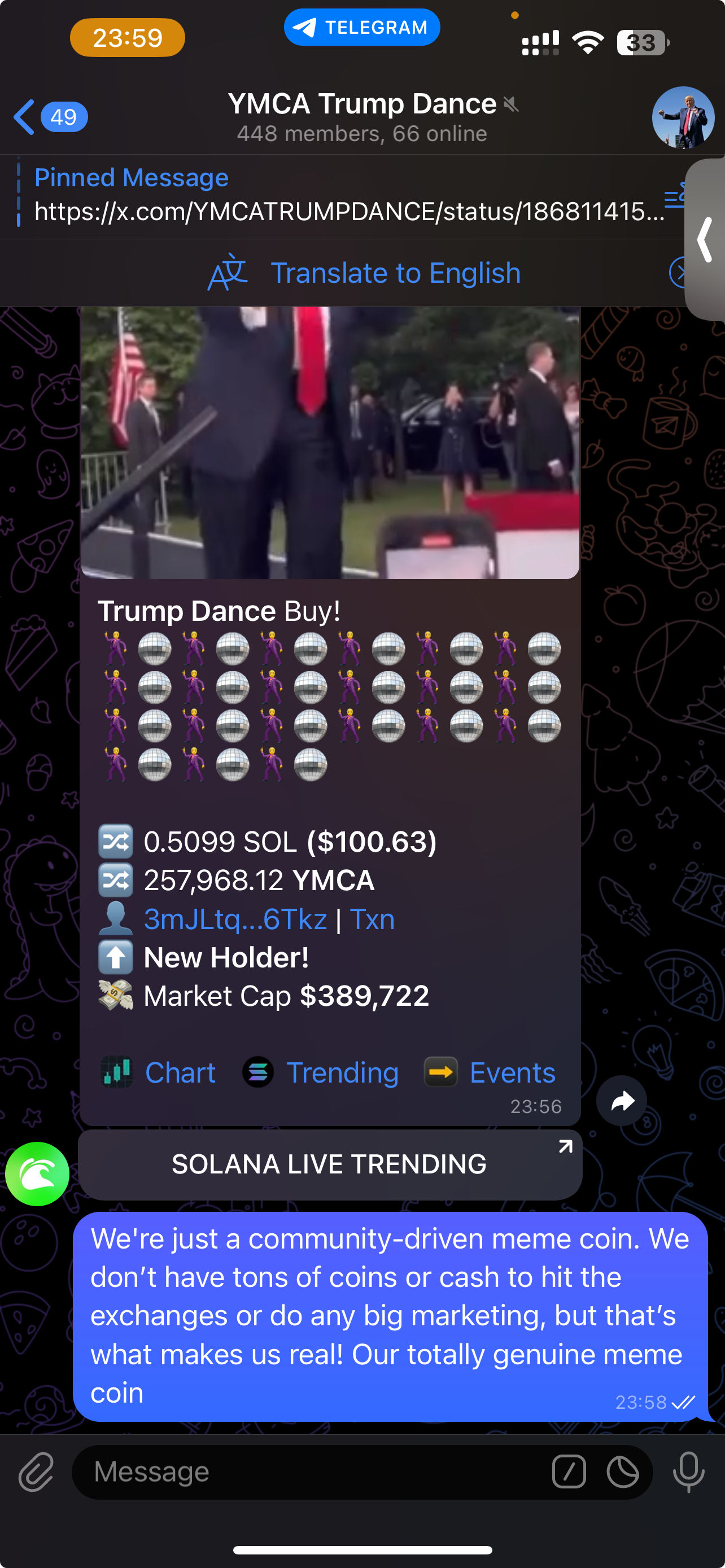The width and height of the screenshot is (725, 1568).
Task: Go back to the chat list
Action: coord(49,117)
